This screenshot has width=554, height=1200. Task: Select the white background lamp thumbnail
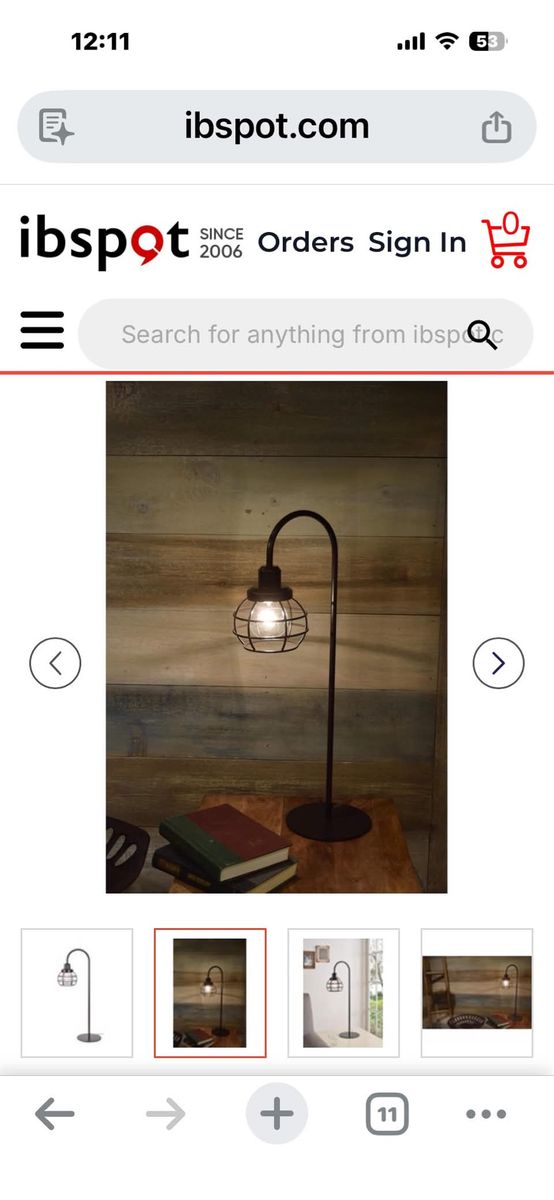[77, 993]
